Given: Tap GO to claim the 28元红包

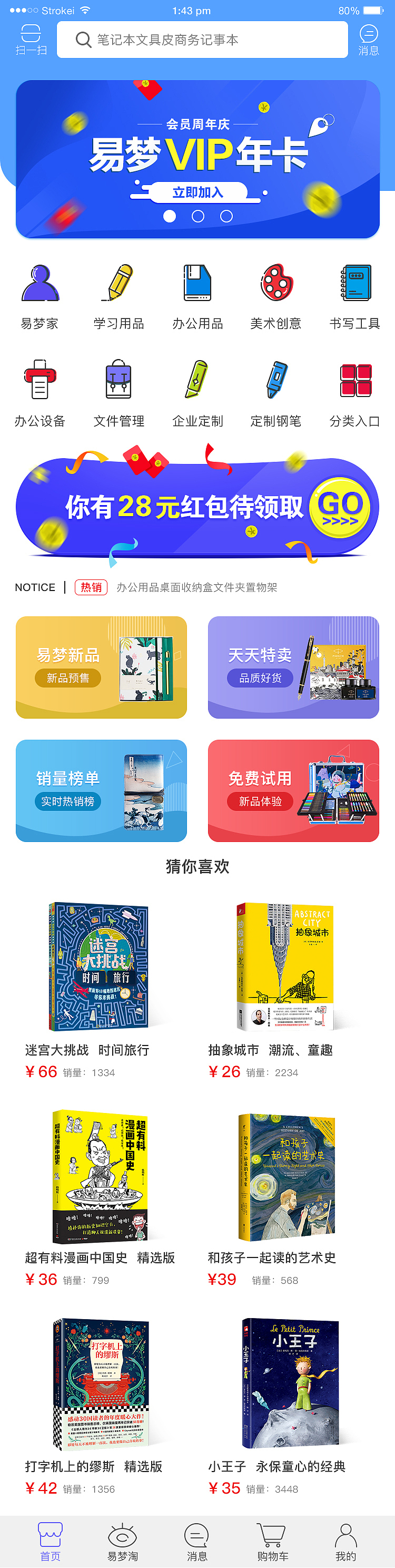Looking at the screenshot, I should click(340, 507).
